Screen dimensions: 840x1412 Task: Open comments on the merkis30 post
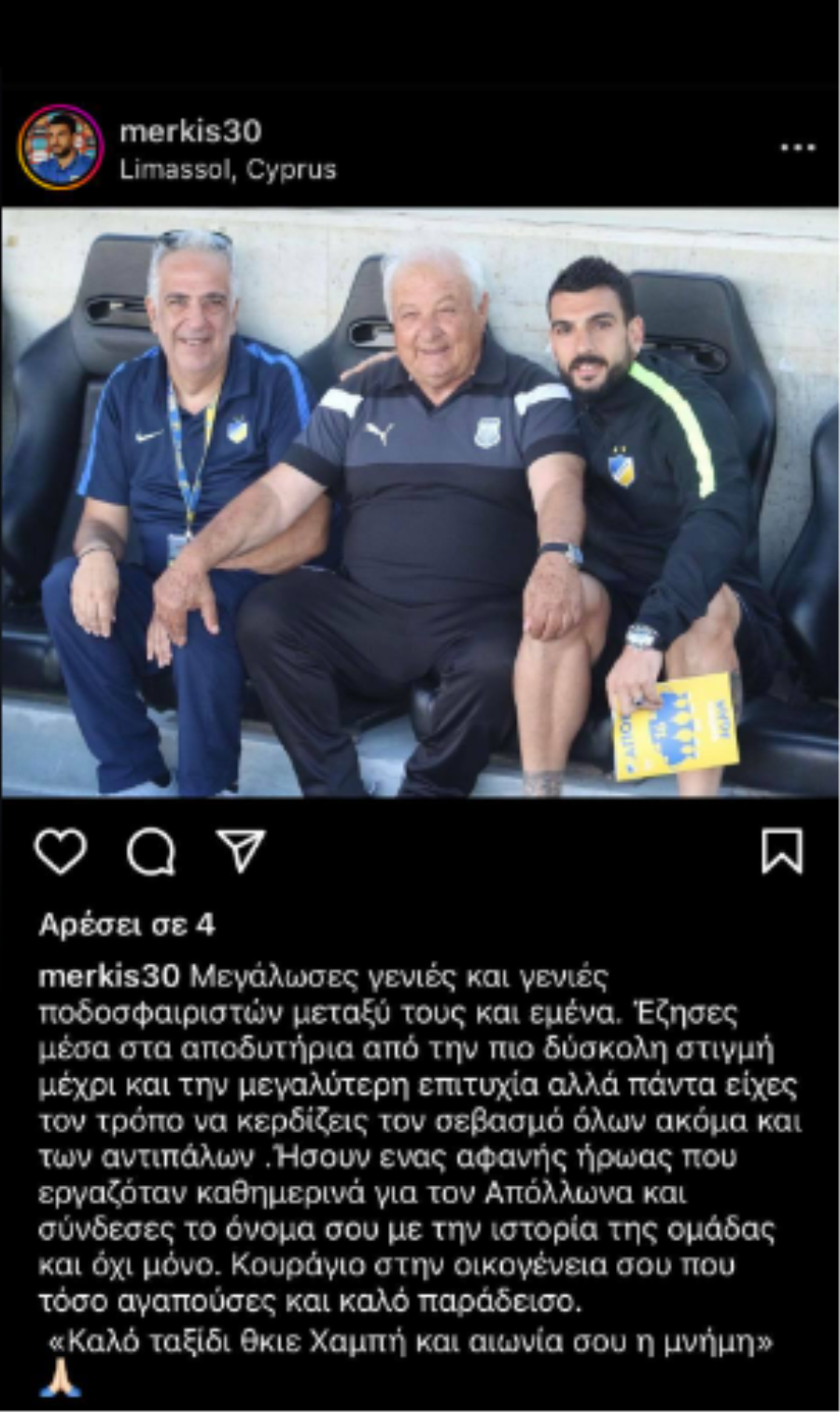pyautogui.click(x=151, y=851)
